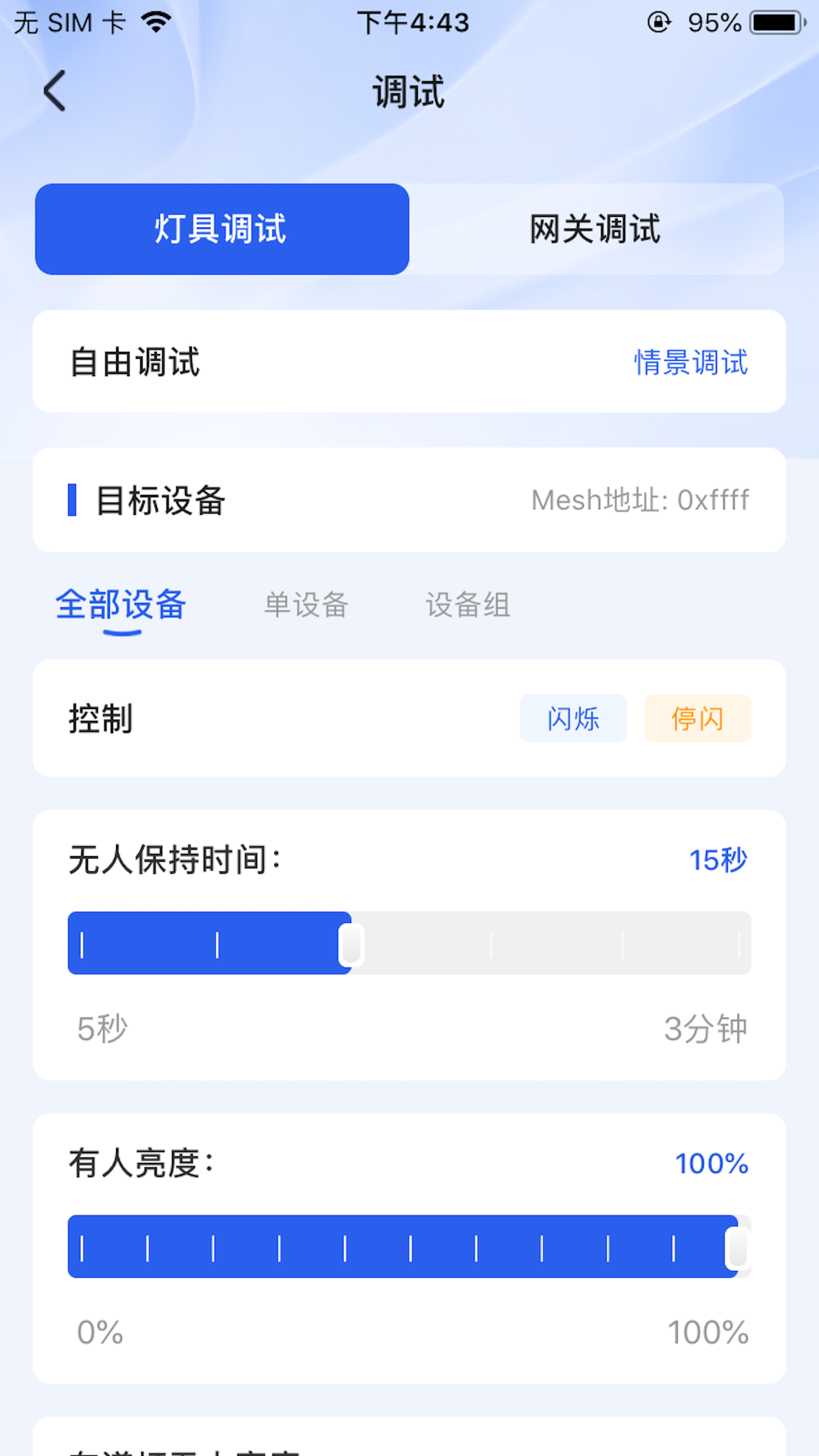This screenshot has width=819, height=1456.
Task: Switch to the 网关调试 tab
Action: (595, 229)
